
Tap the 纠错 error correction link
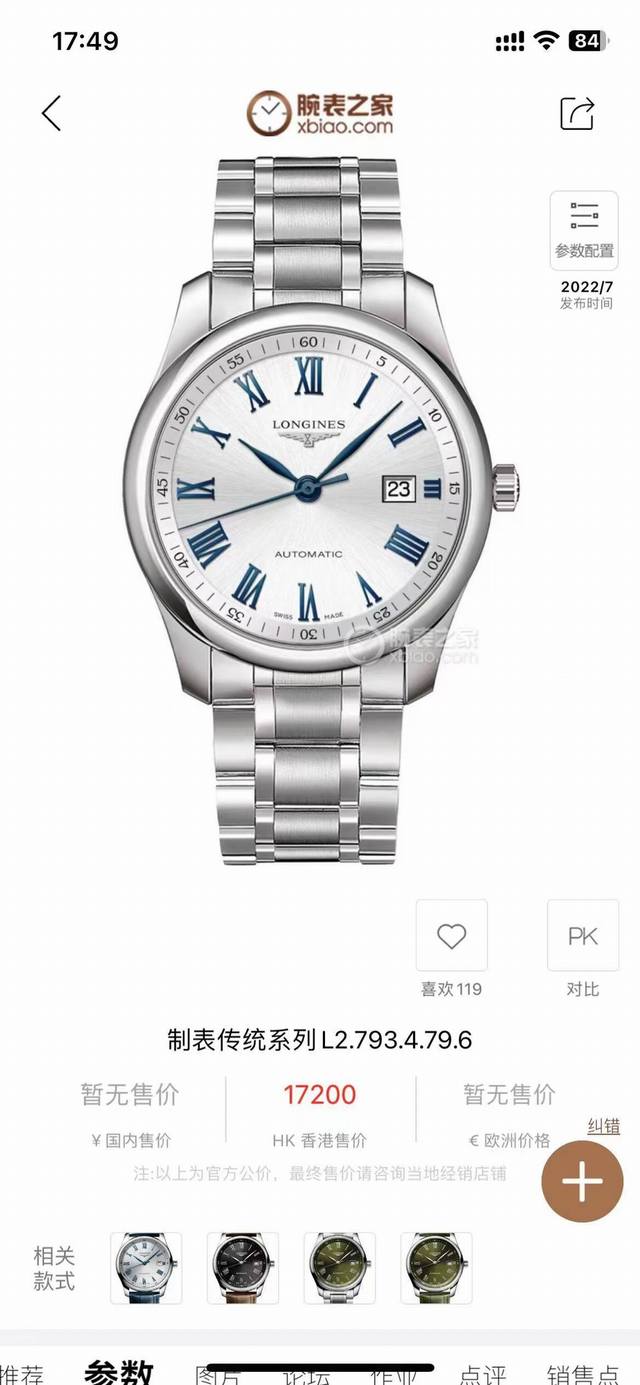click(603, 1126)
